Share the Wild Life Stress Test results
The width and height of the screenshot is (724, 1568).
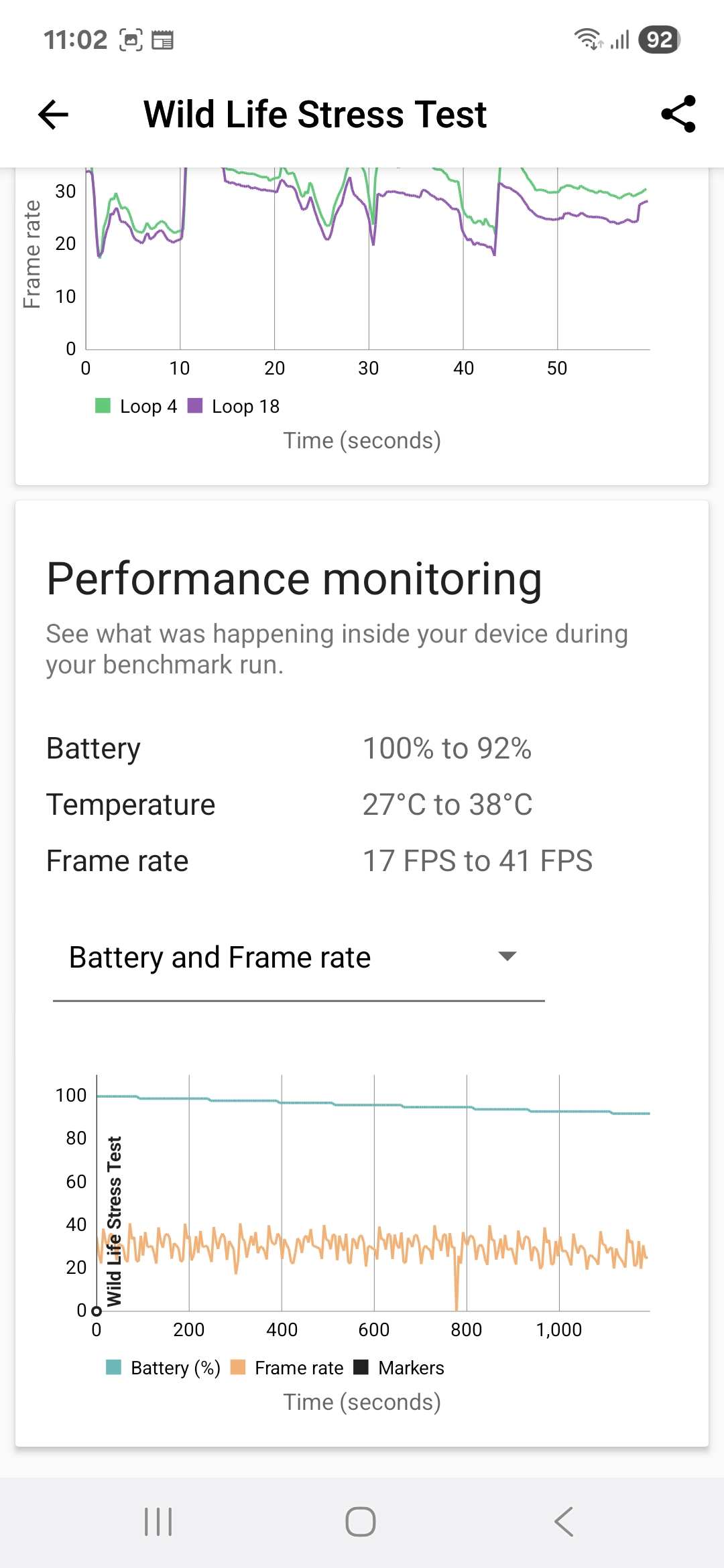click(678, 115)
